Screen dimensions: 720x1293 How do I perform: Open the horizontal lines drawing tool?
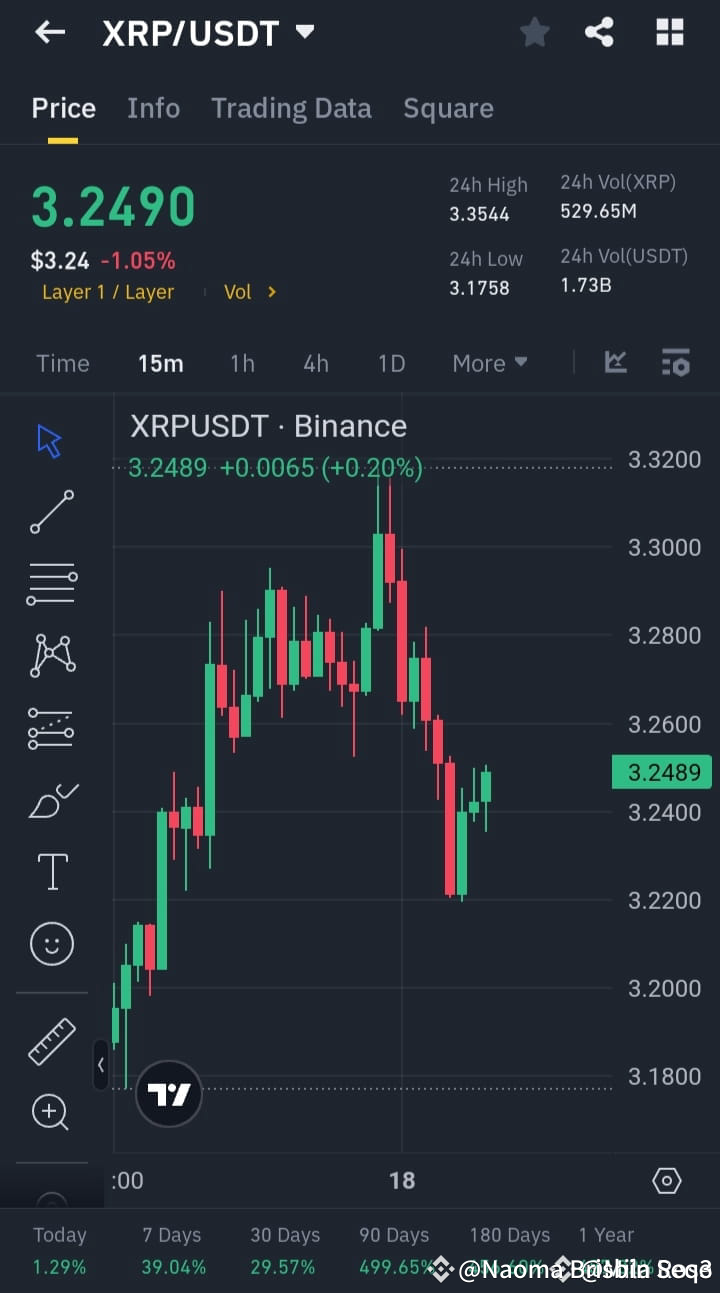tap(51, 583)
